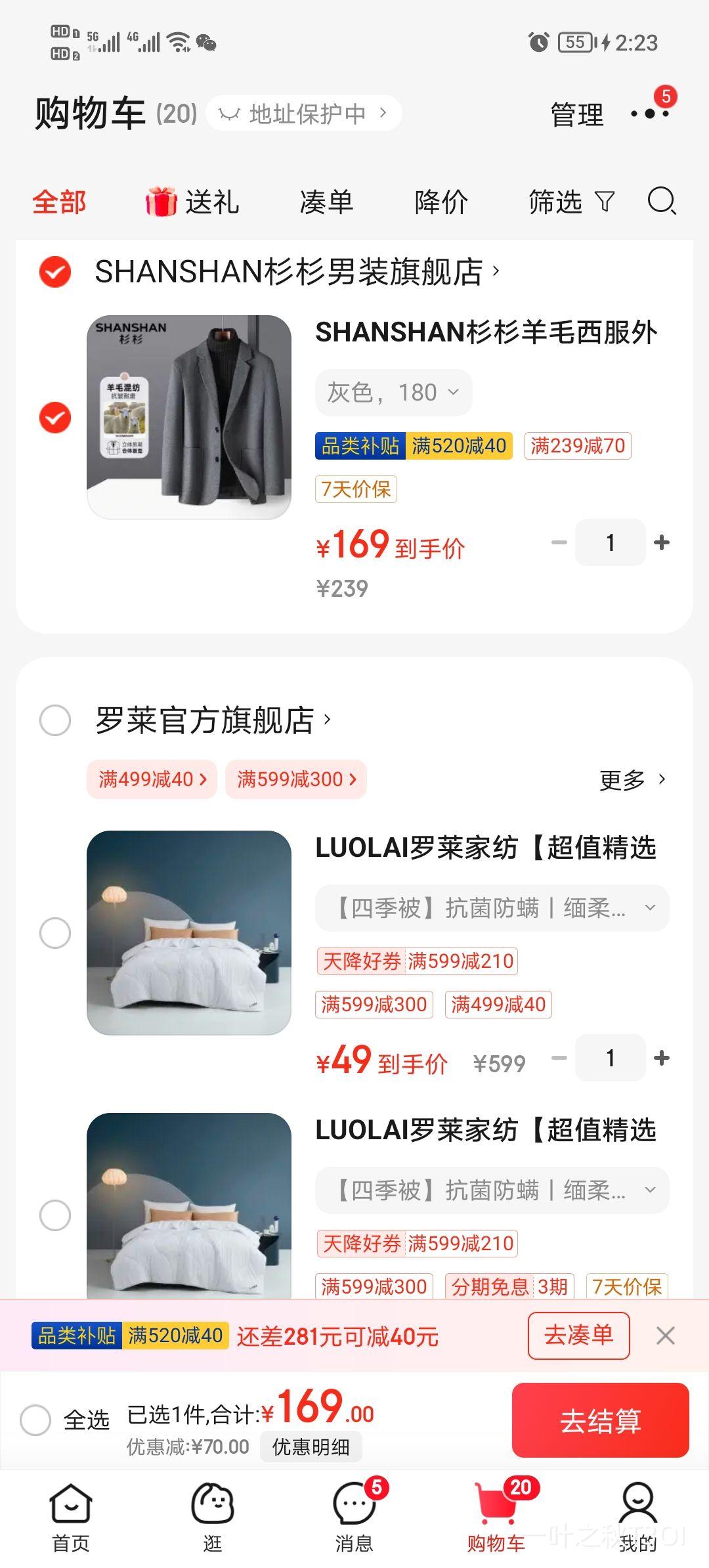This screenshot has height=1568, width=709.
Task: Check the 全选 select-all checkbox
Action: coord(35,1420)
